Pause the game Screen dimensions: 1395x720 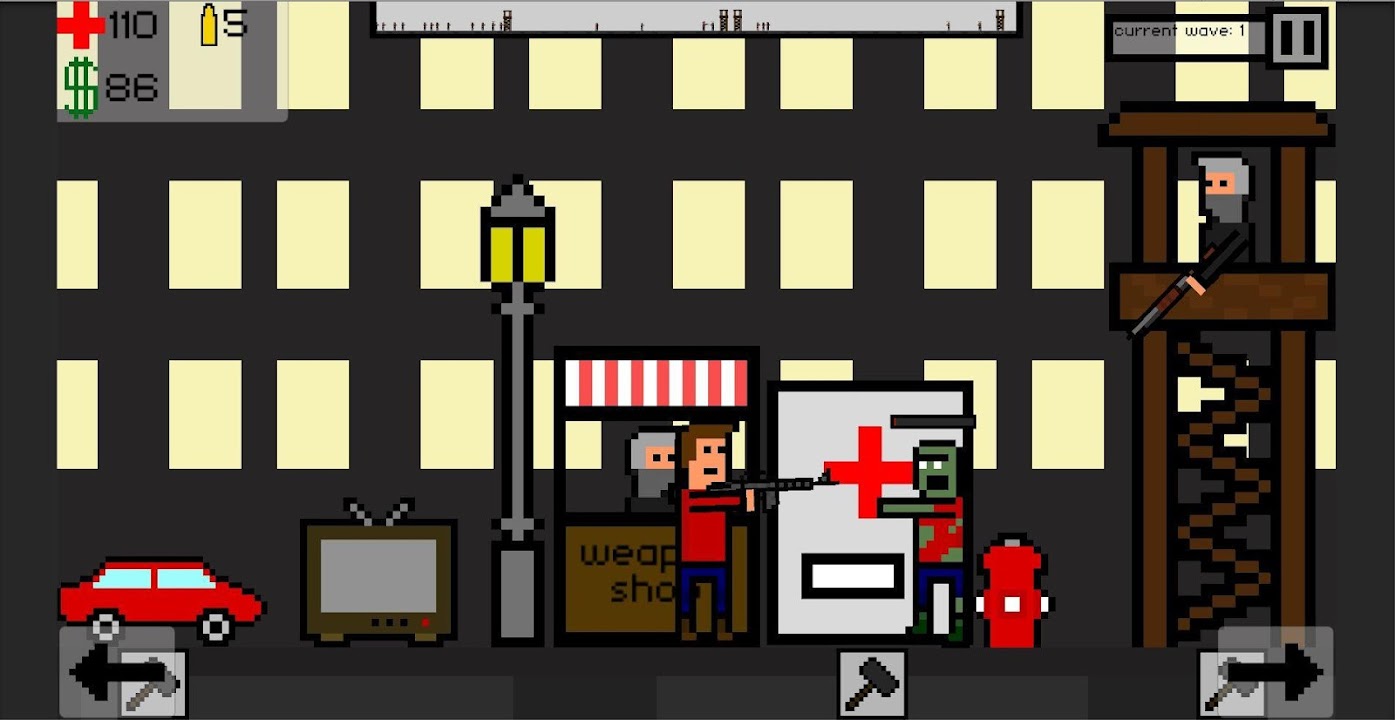pos(1297,38)
